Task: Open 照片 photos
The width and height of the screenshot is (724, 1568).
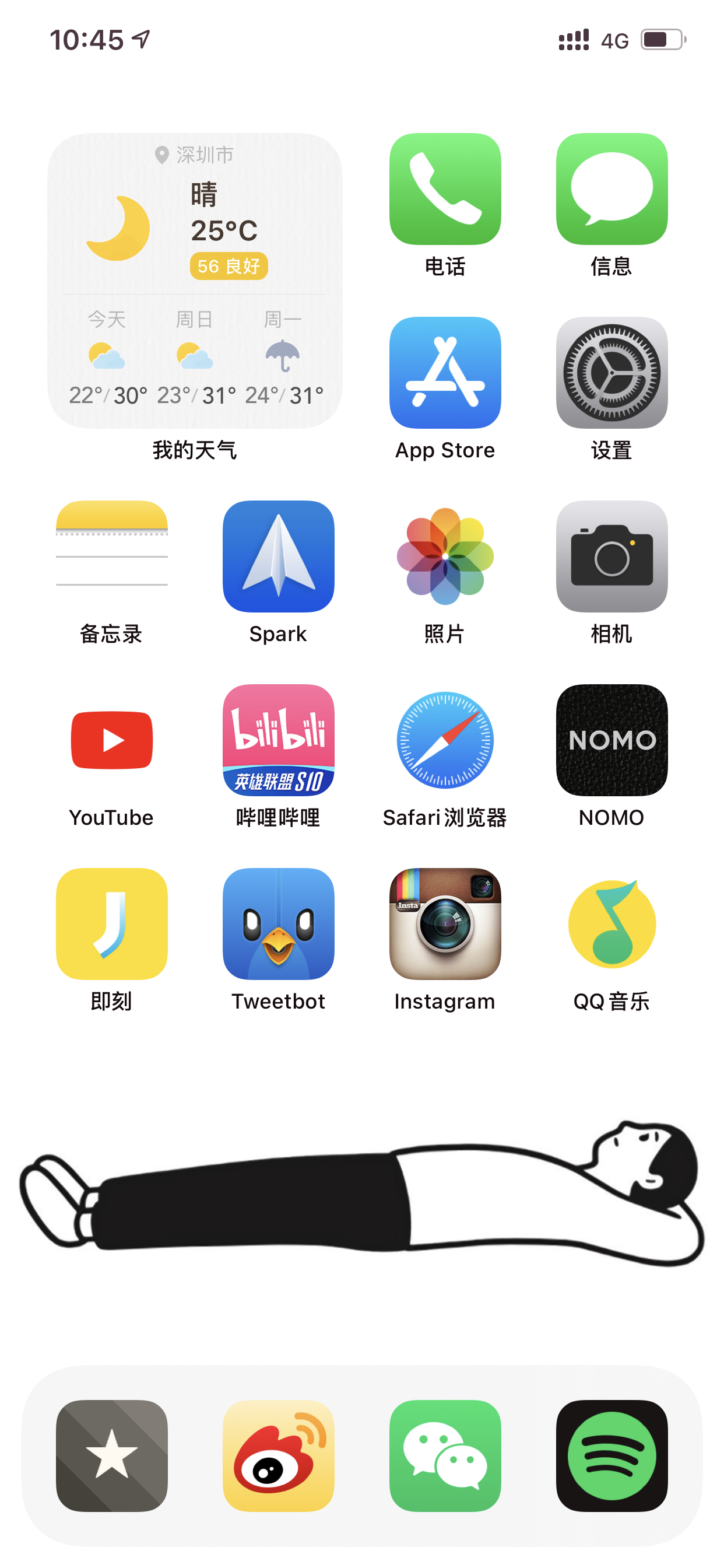Action: (445, 556)
